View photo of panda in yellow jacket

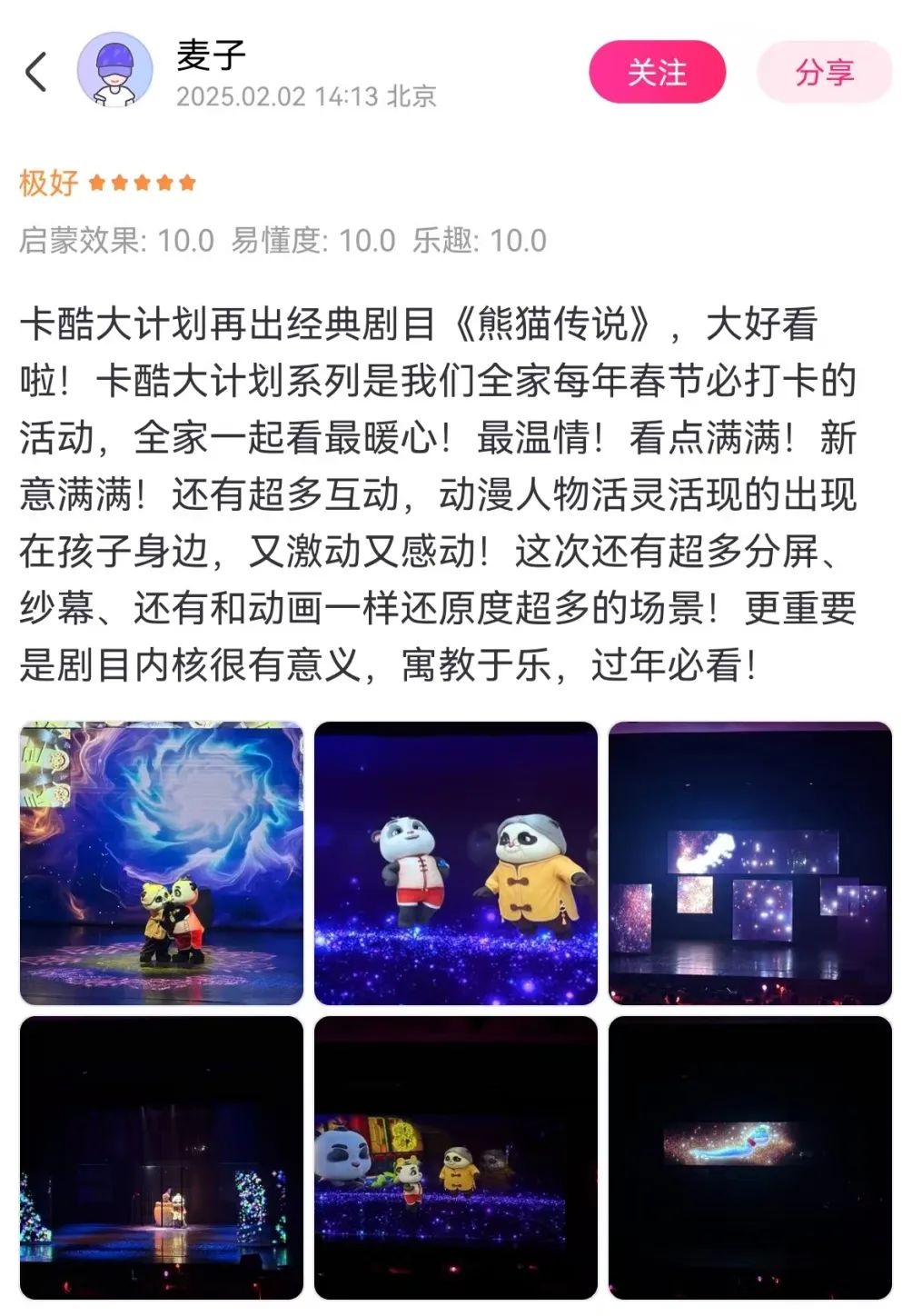[456, 862]
